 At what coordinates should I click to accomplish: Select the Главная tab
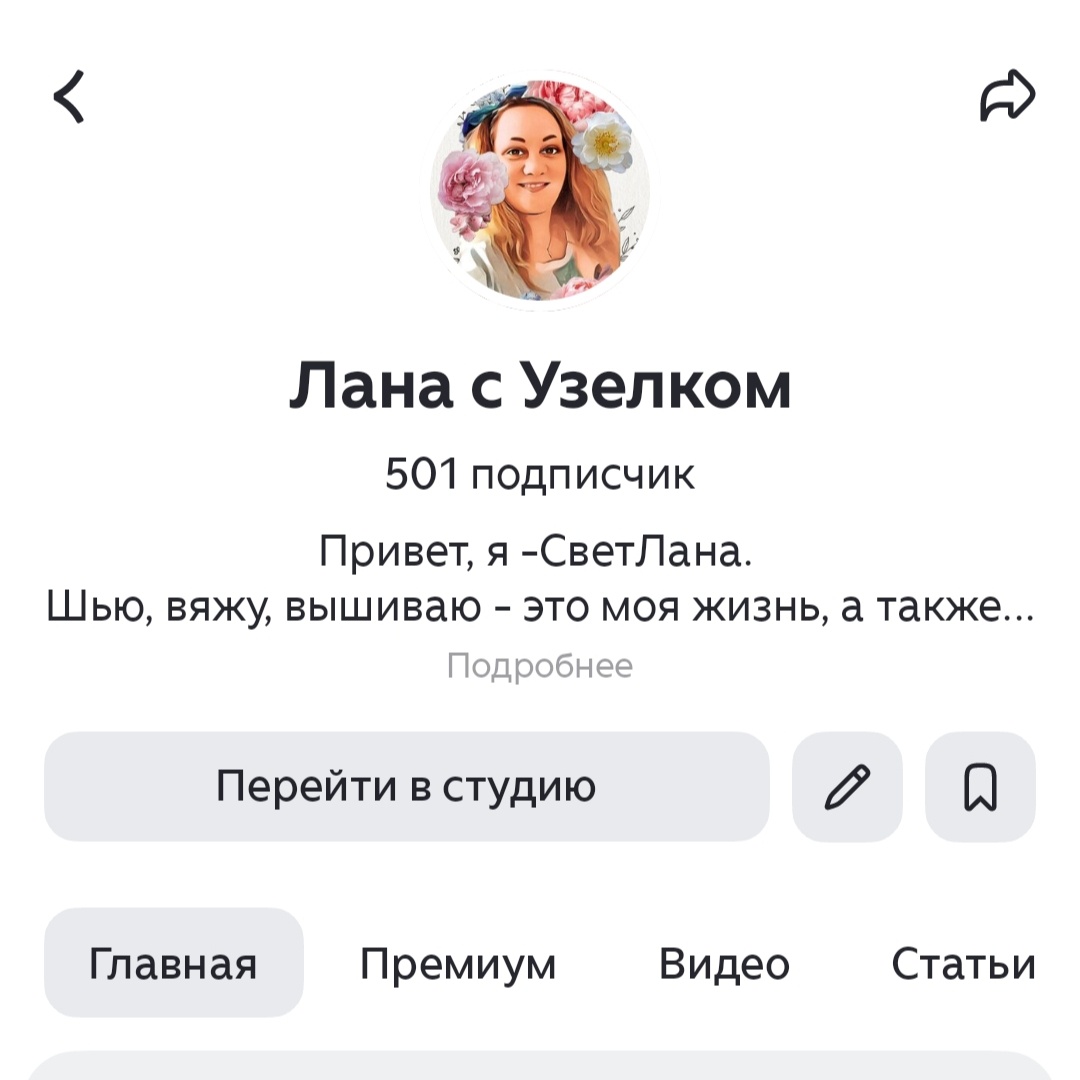(173, 964)
